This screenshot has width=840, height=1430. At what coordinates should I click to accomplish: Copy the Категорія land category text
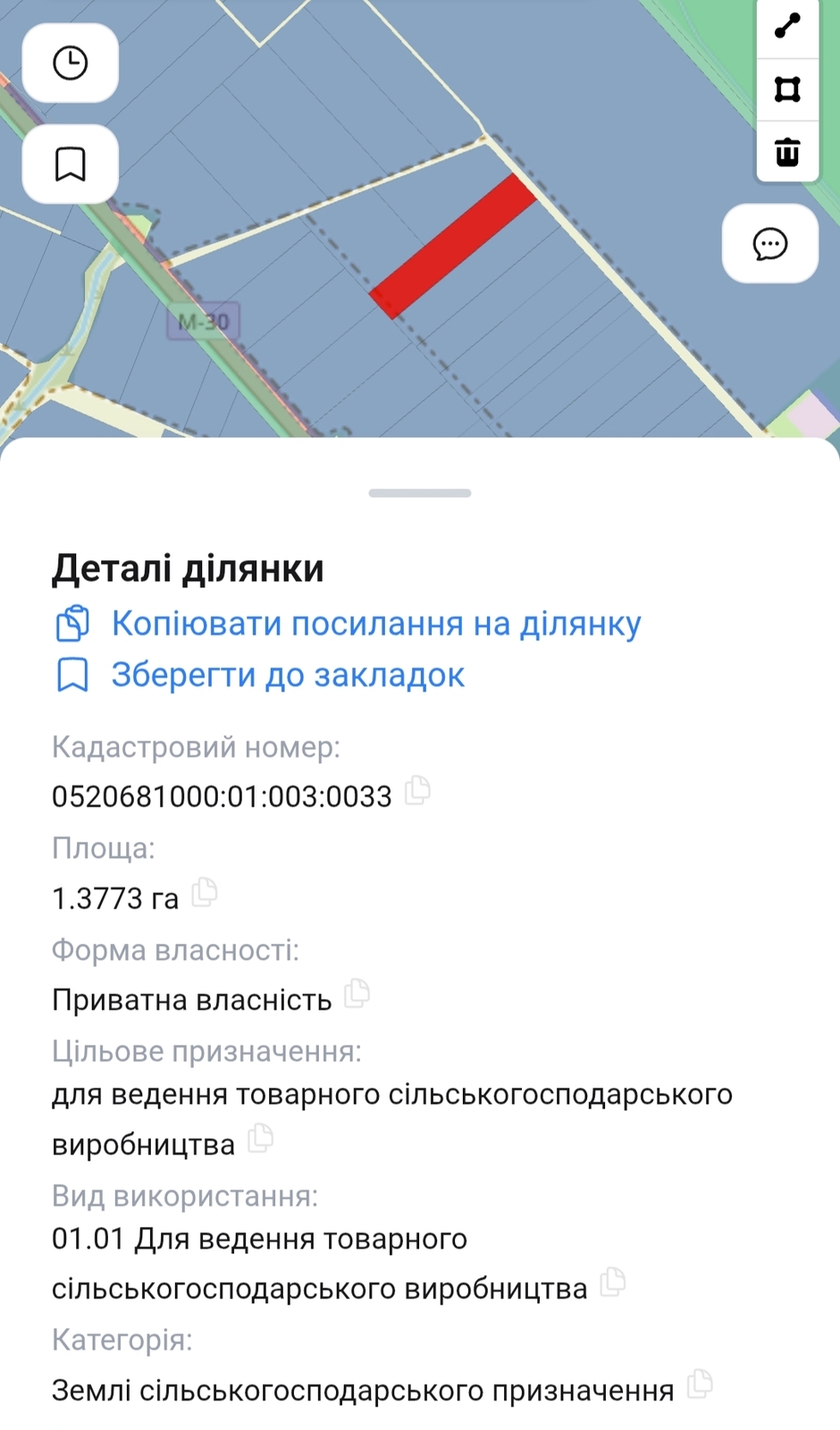(x=701, y=1384)
